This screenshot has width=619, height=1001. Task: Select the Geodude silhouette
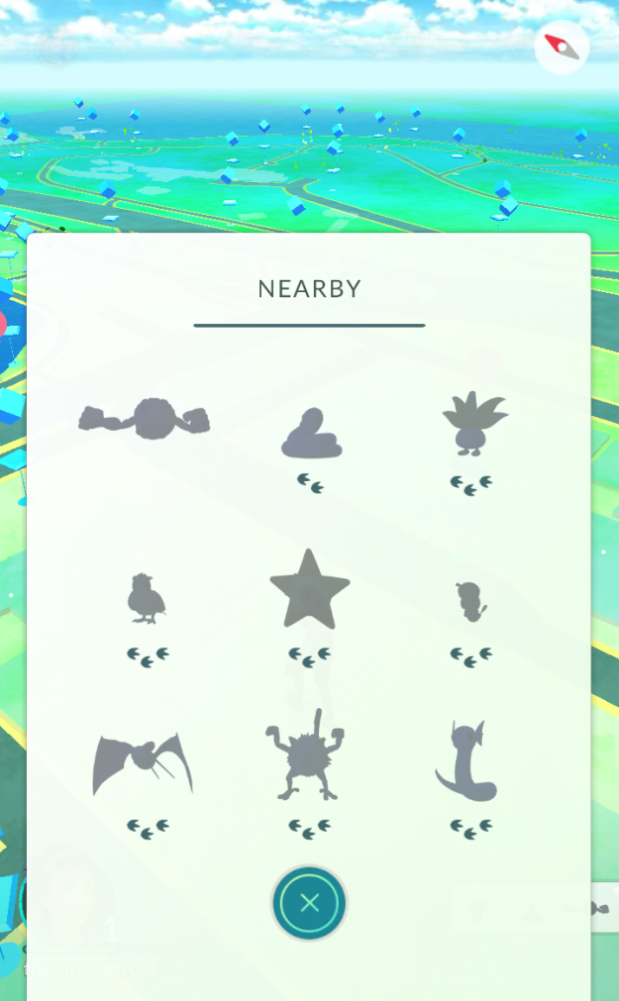pos(145,418)
